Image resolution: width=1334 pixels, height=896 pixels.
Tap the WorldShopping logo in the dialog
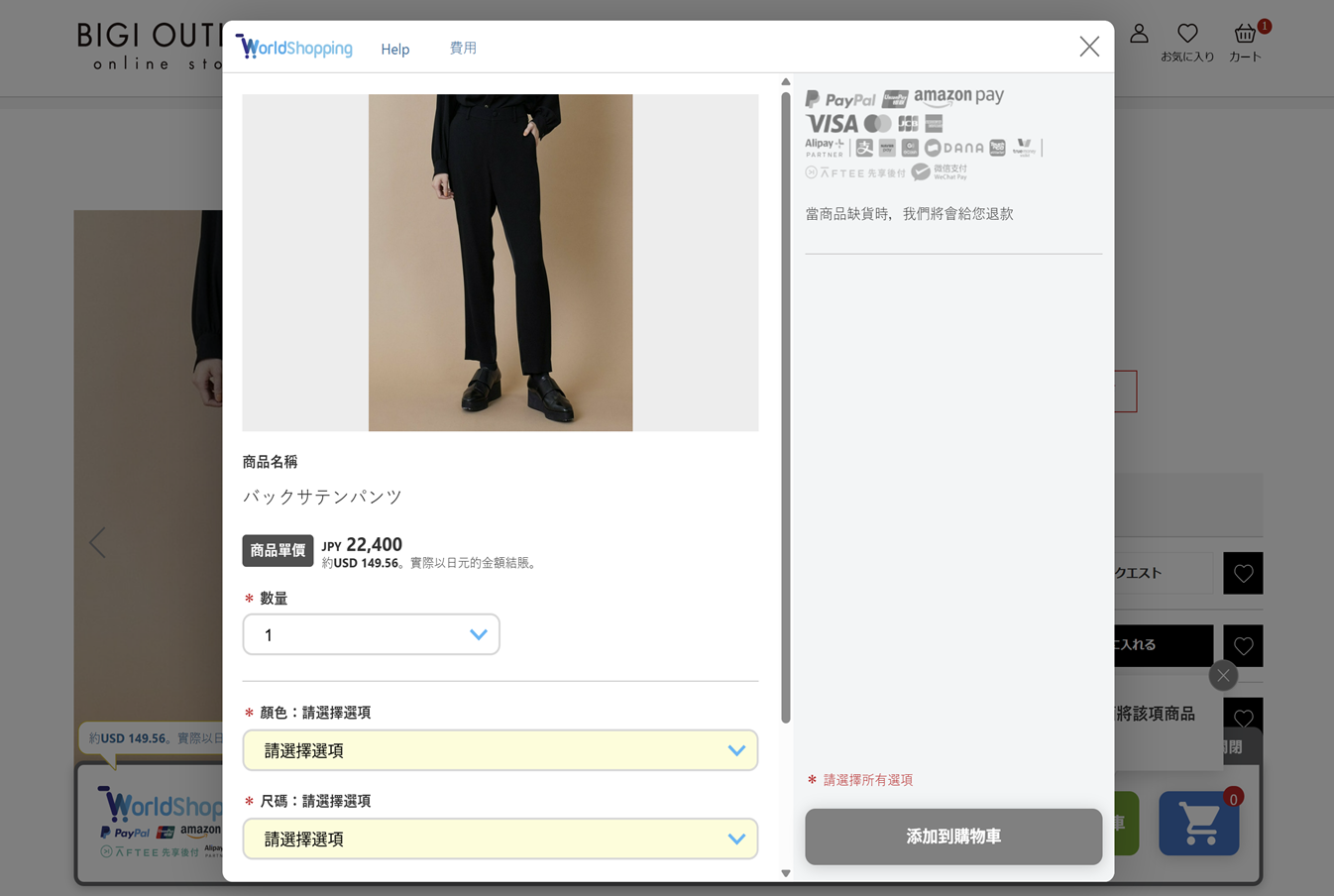click(294, 47)
